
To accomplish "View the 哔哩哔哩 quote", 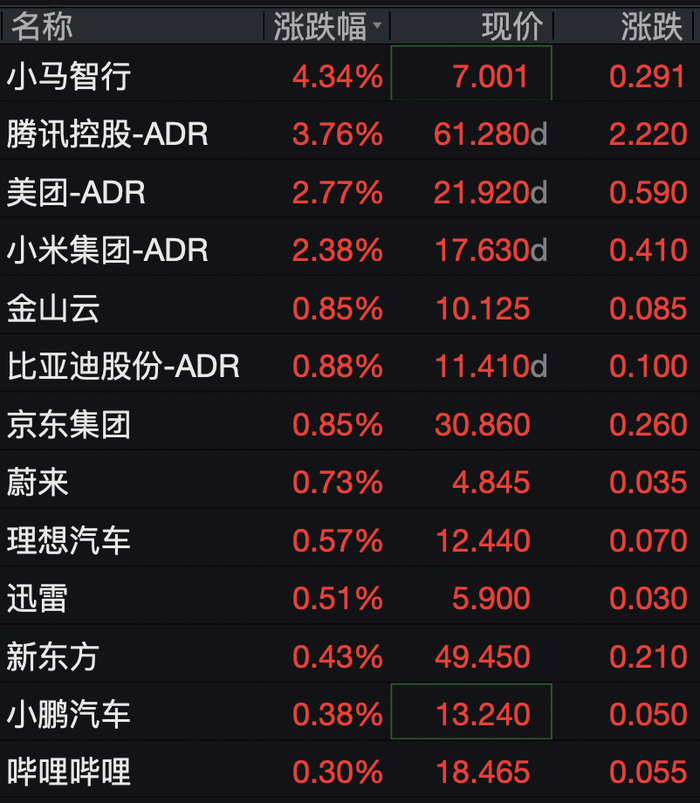I will click(x=350, y=770).
